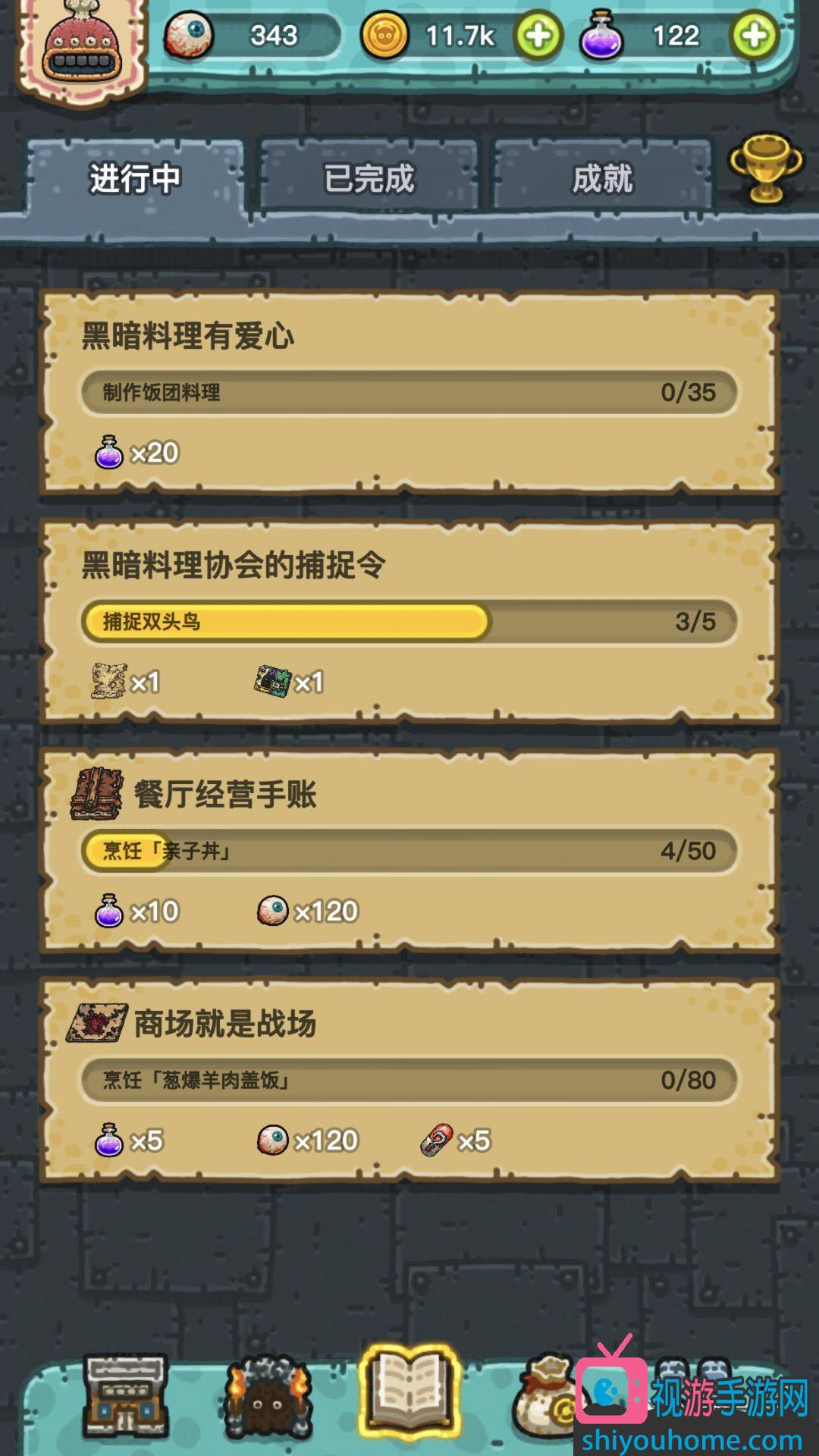Open the 黑暗料理有爱心 quest card
819x1456 pixels.
(x=409, y=393)
